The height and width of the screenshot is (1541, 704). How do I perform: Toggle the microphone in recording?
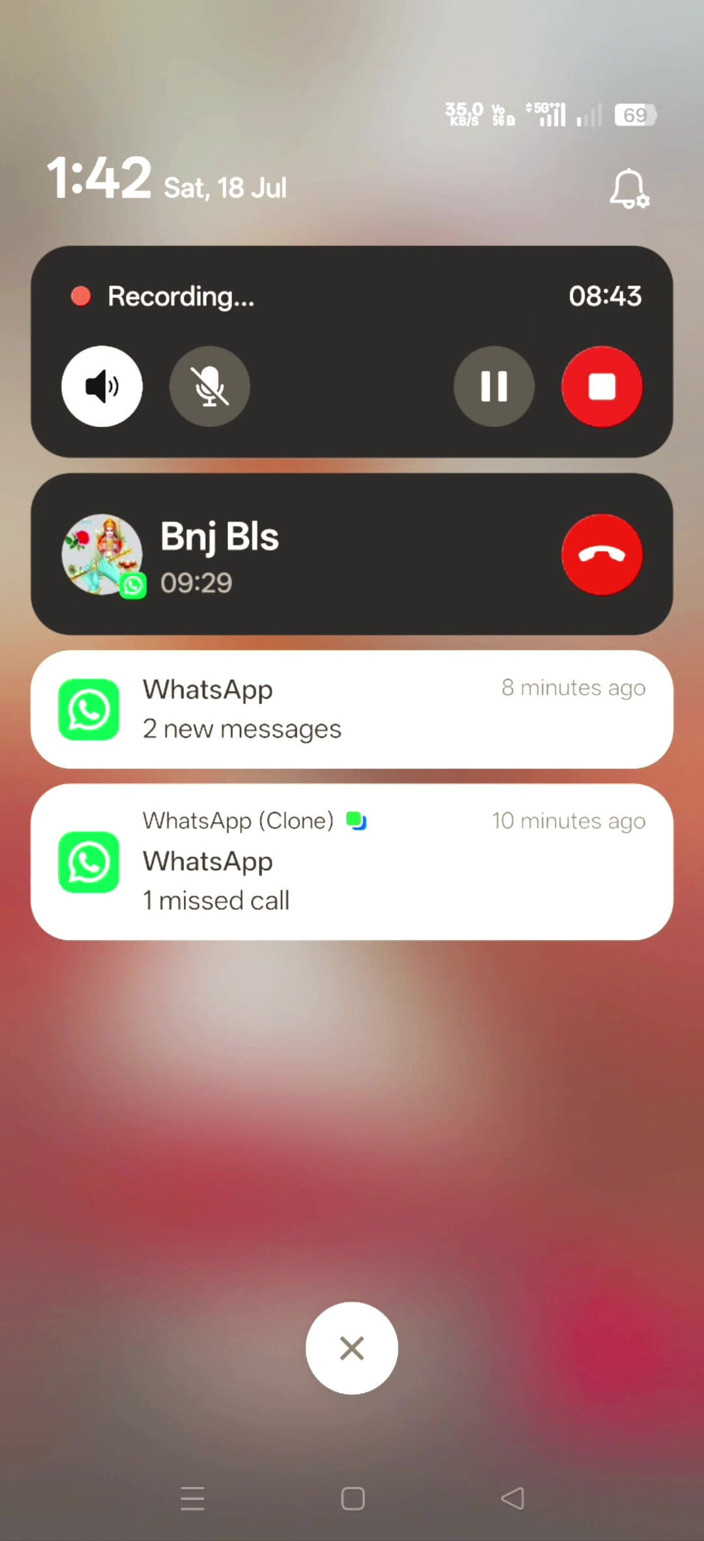click(x=209, y=386)
